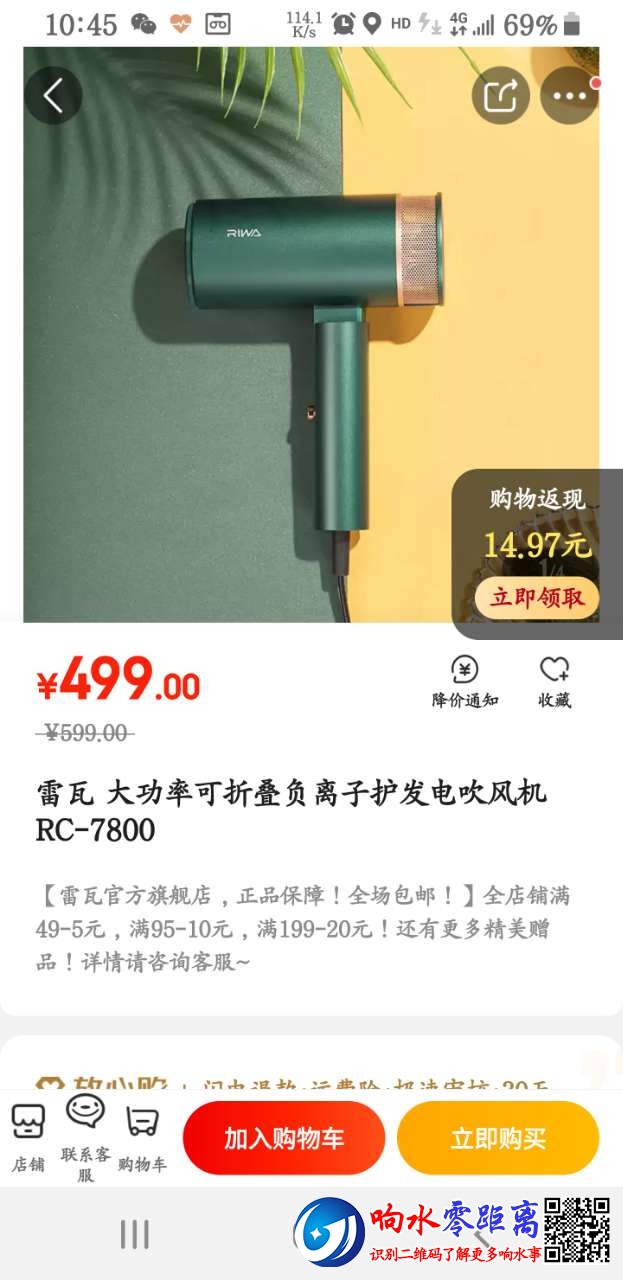
Task: Enable the 降价通知 price drop alert
Action: (465, 681)
